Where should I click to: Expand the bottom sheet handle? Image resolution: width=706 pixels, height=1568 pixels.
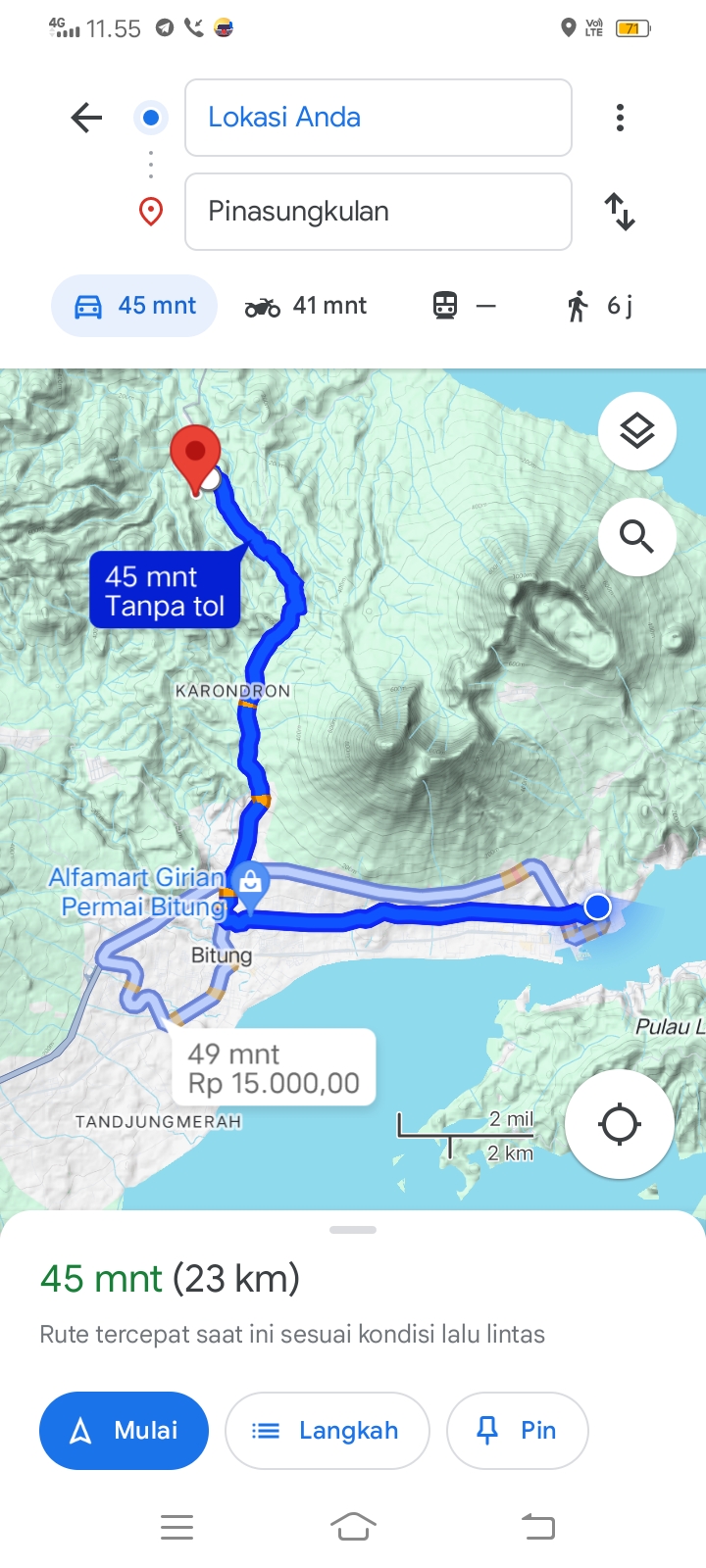point(353,1230)
